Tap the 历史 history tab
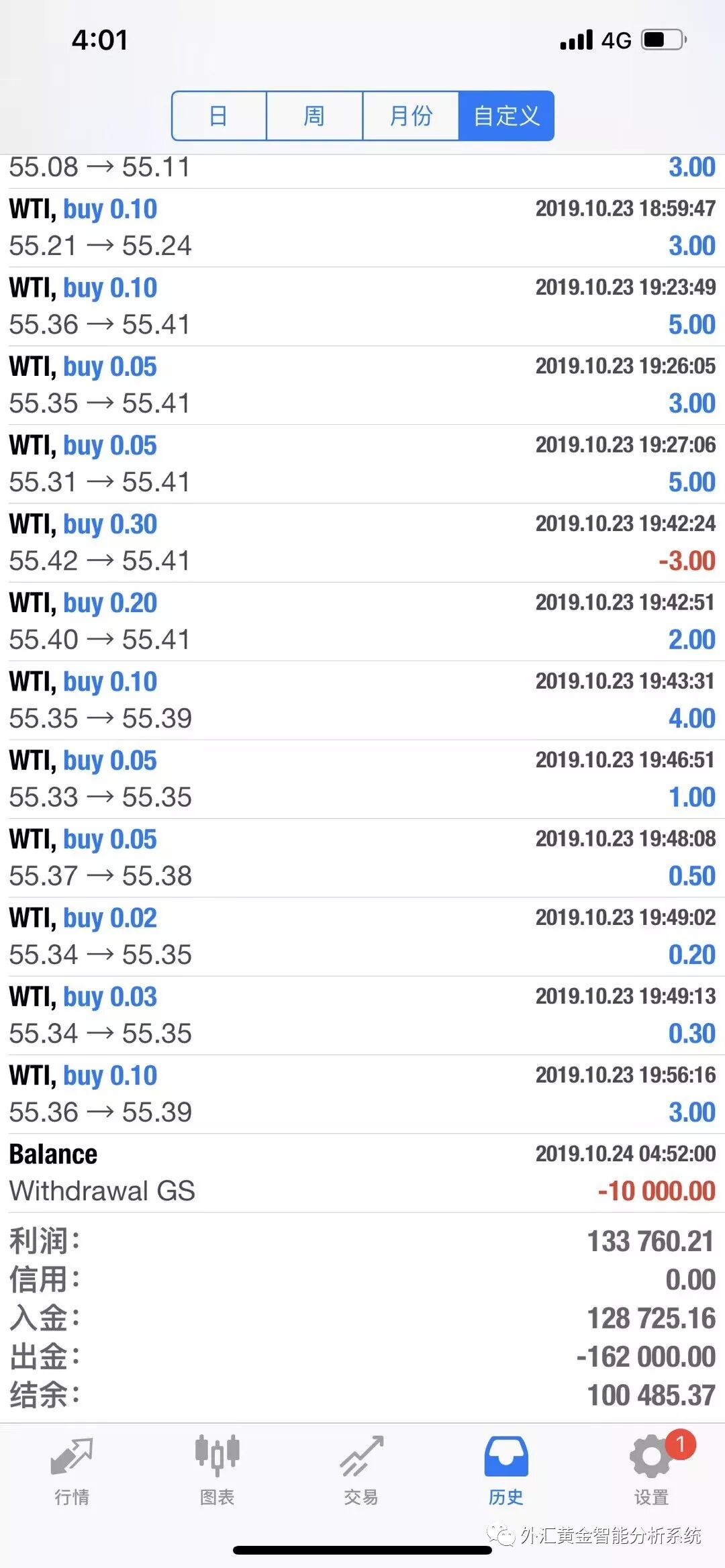The height and width of the screenshot is (1568, 725). click(x=506, y=1469)
